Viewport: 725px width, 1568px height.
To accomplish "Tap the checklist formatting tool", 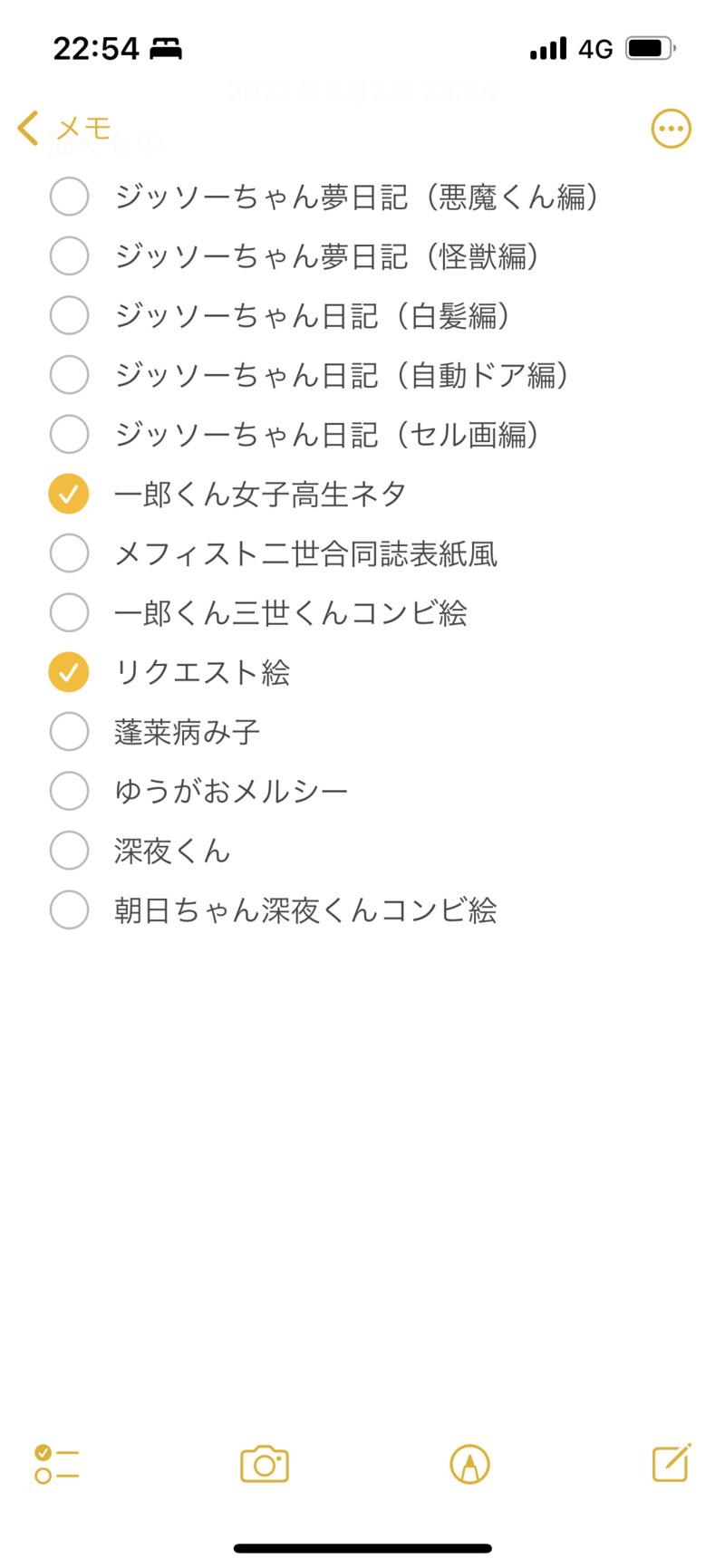I will pyautogui.click(x=56, y=1464).
